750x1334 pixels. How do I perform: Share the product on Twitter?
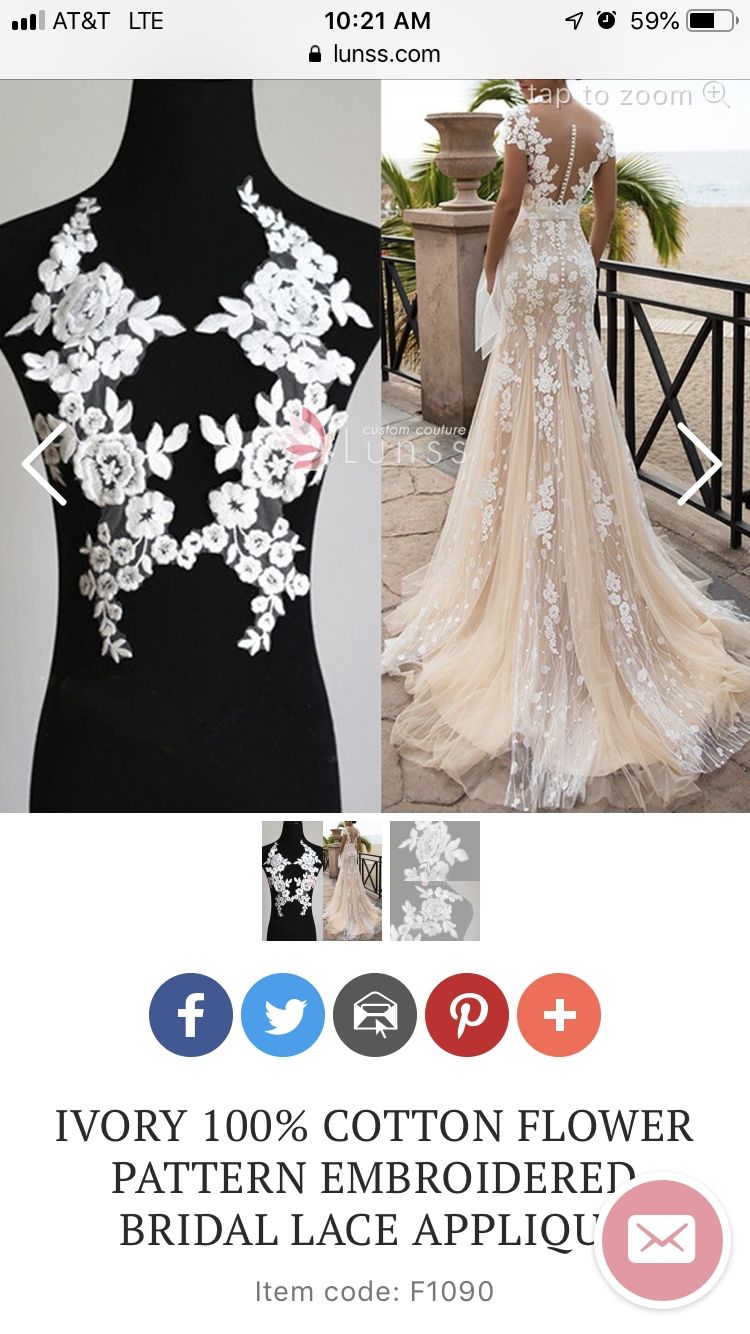[283, 1015]
